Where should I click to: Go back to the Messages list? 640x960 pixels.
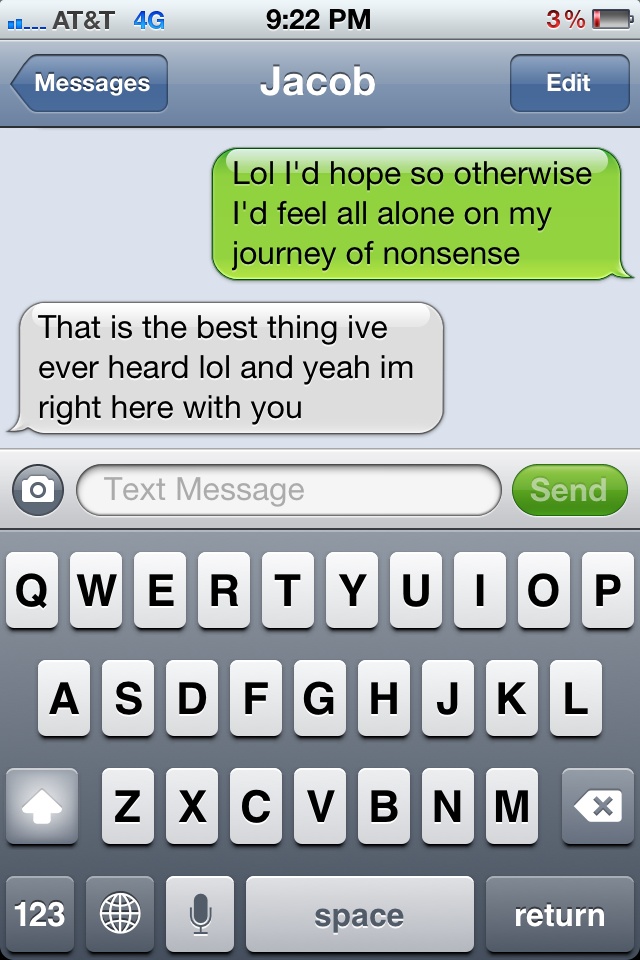pos(90,84)
